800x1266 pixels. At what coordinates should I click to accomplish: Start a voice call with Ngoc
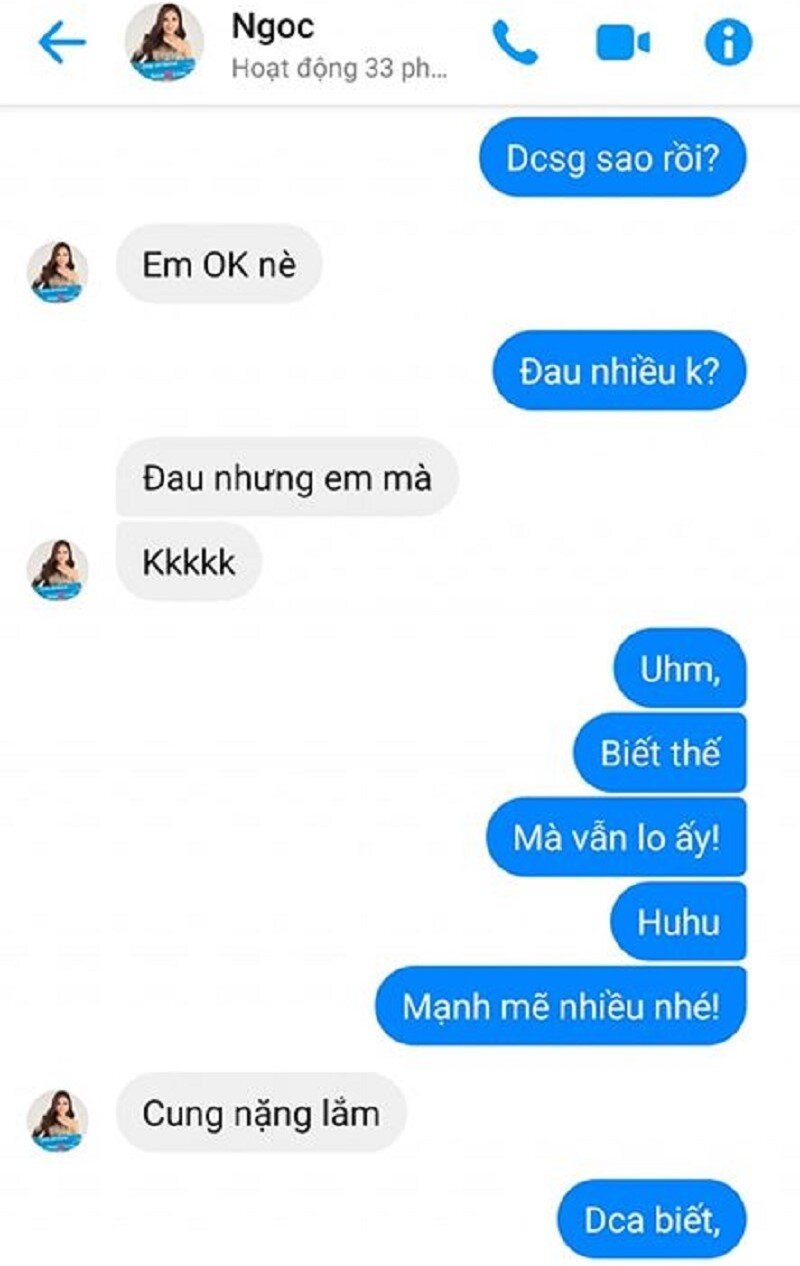(x=515, y=43)
